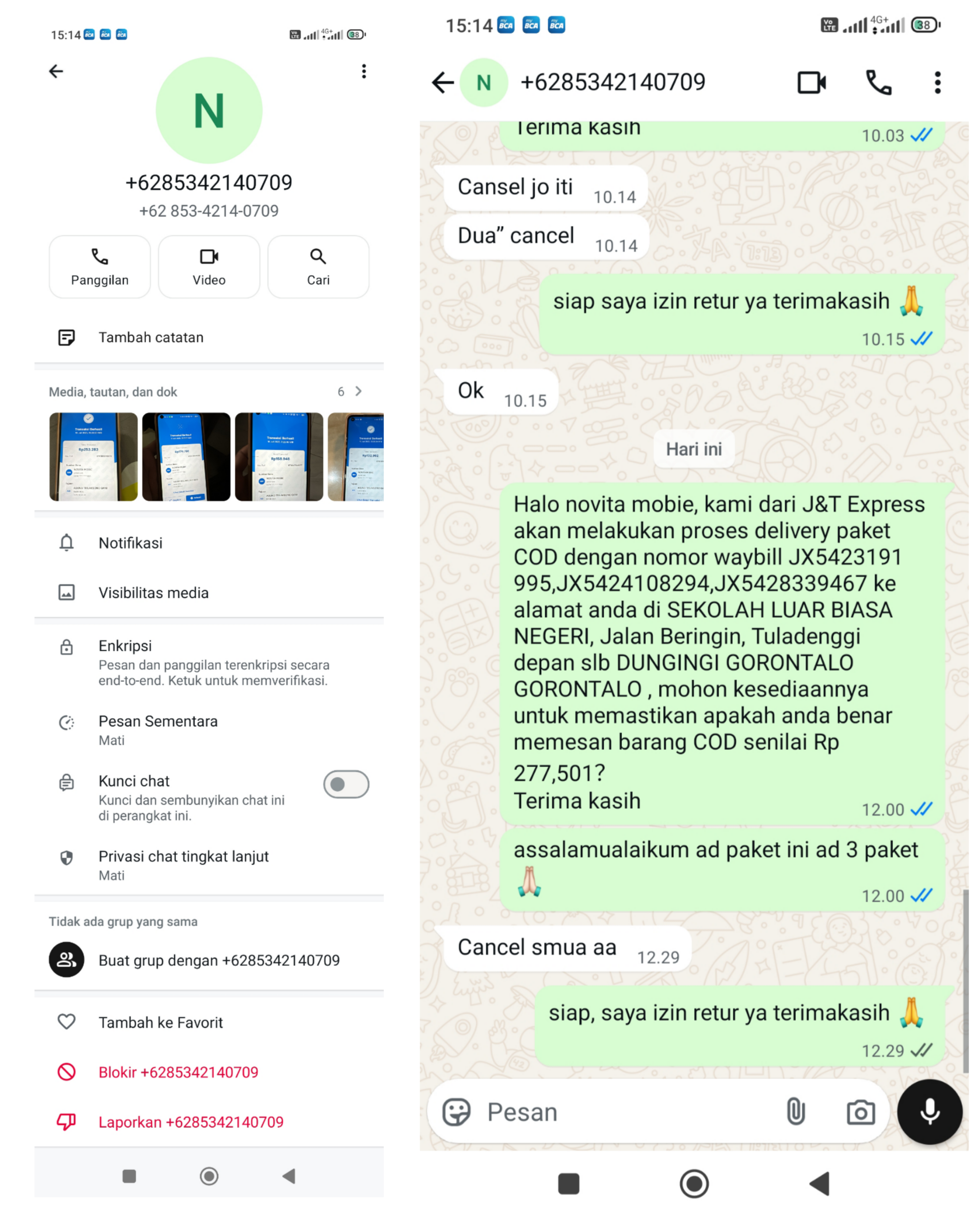Tap Buat grup dengan +6285342140709
Image resolution: width=980 pixels, height=1215 pixels.
pyautogui.click(x=209, y=960)
